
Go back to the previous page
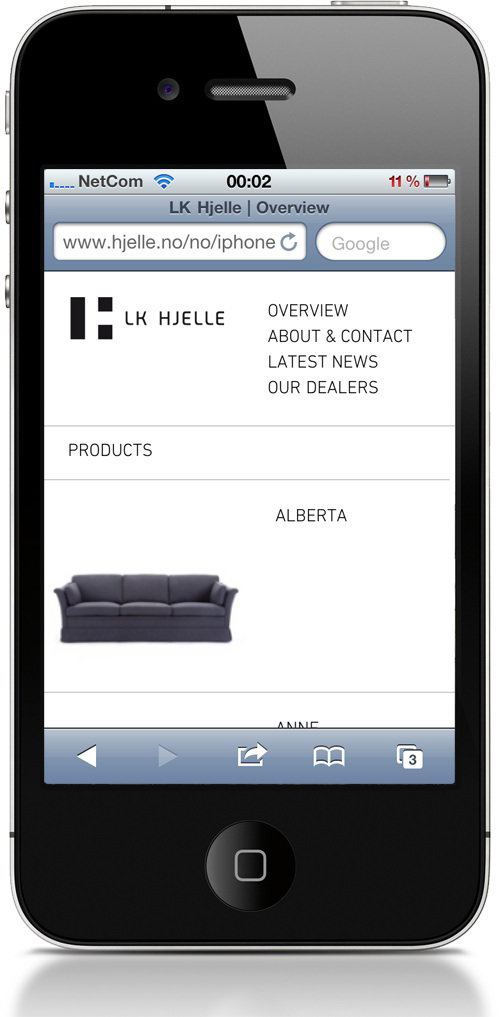(86, 756)
